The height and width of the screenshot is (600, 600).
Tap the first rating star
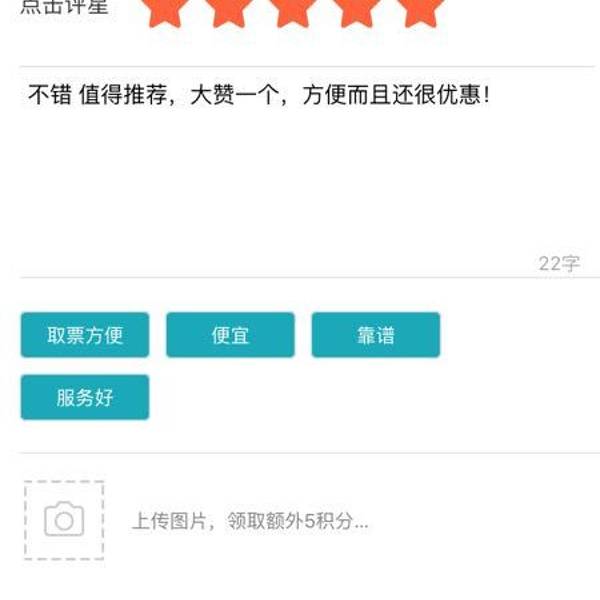click(x=165, y=10)
